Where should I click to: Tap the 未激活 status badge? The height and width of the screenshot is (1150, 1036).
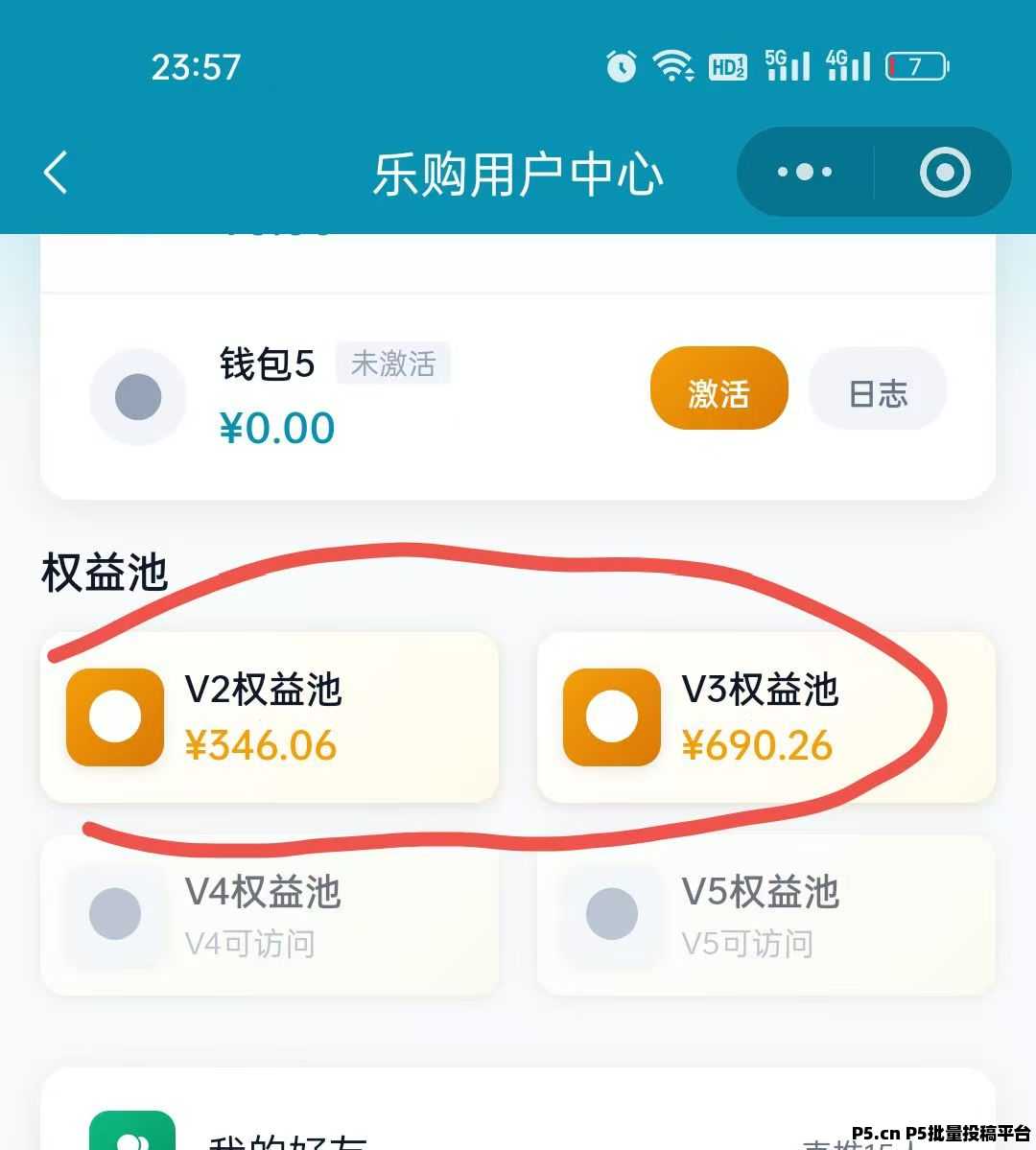point(393,363)
